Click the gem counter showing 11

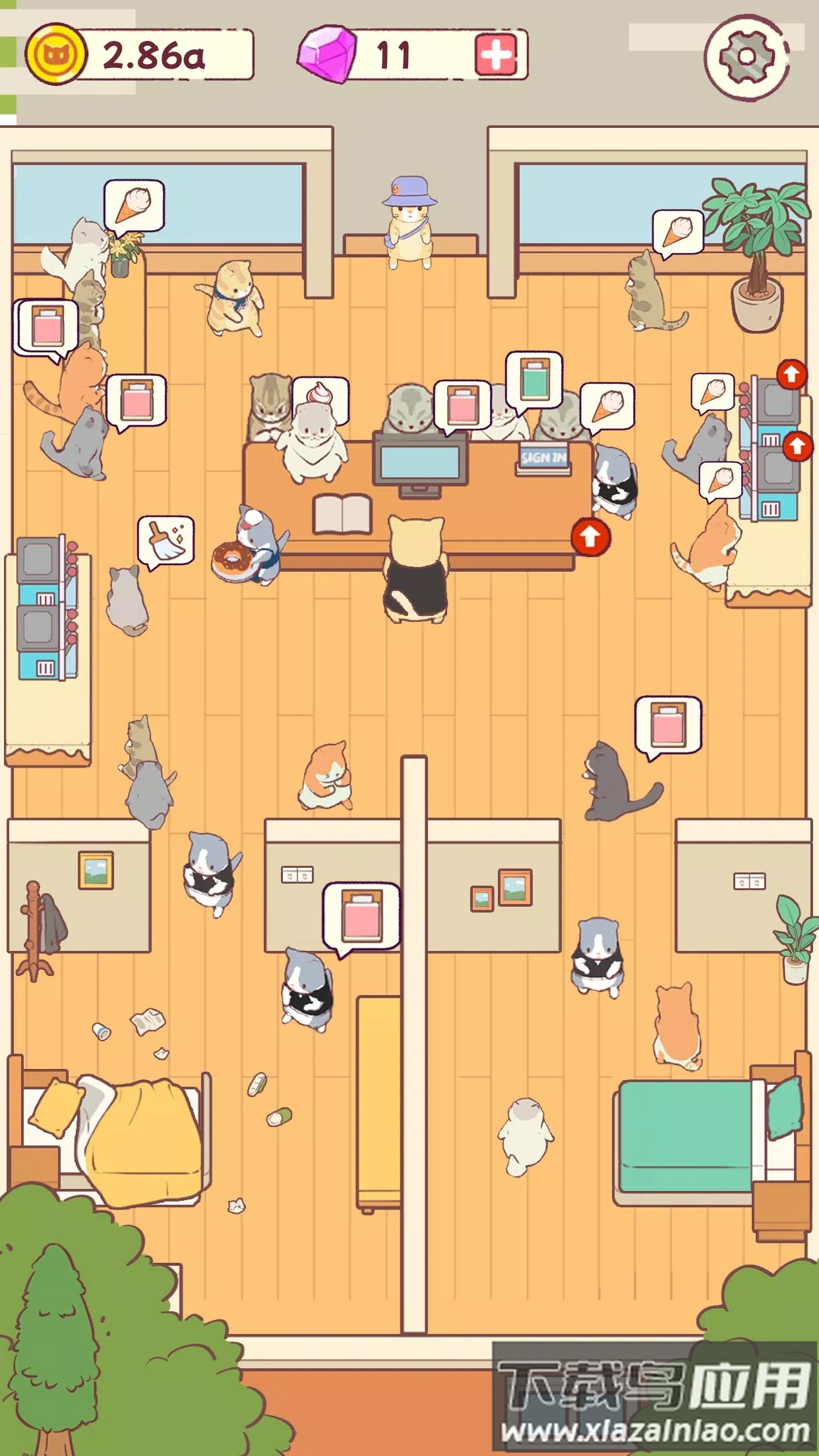pyautogui.click(x=396, y=53)
